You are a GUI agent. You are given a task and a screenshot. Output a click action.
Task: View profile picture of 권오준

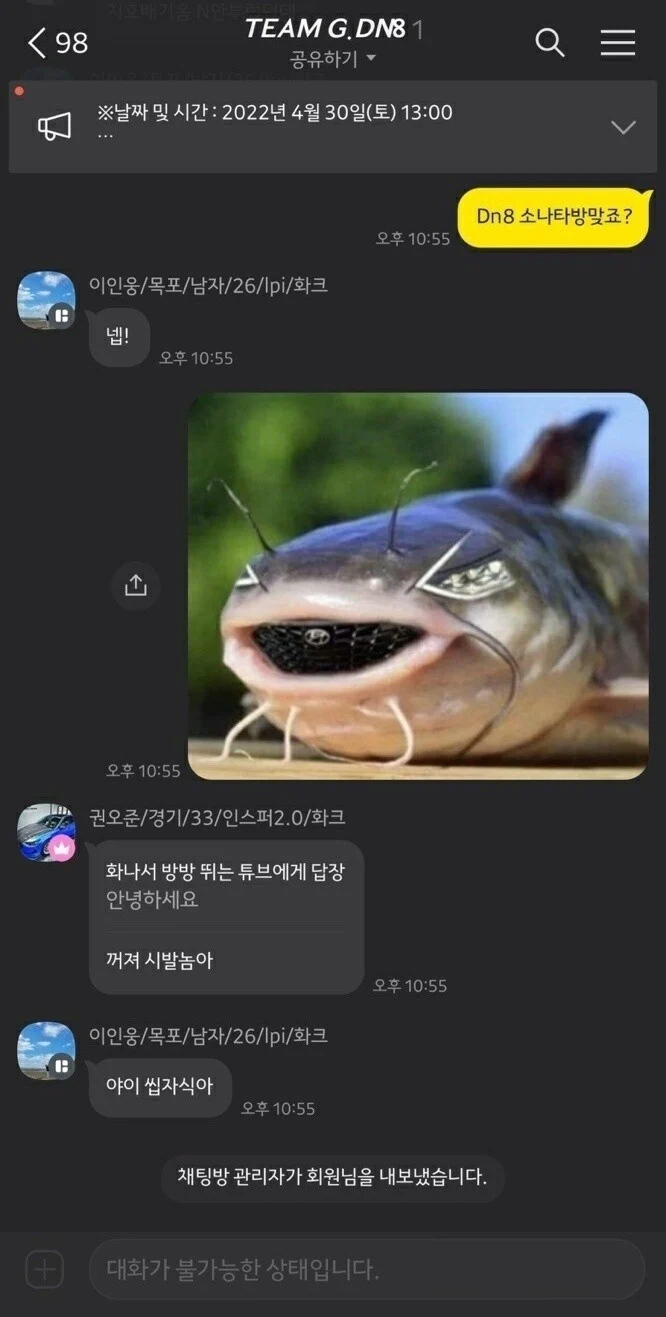coord(46,833)
